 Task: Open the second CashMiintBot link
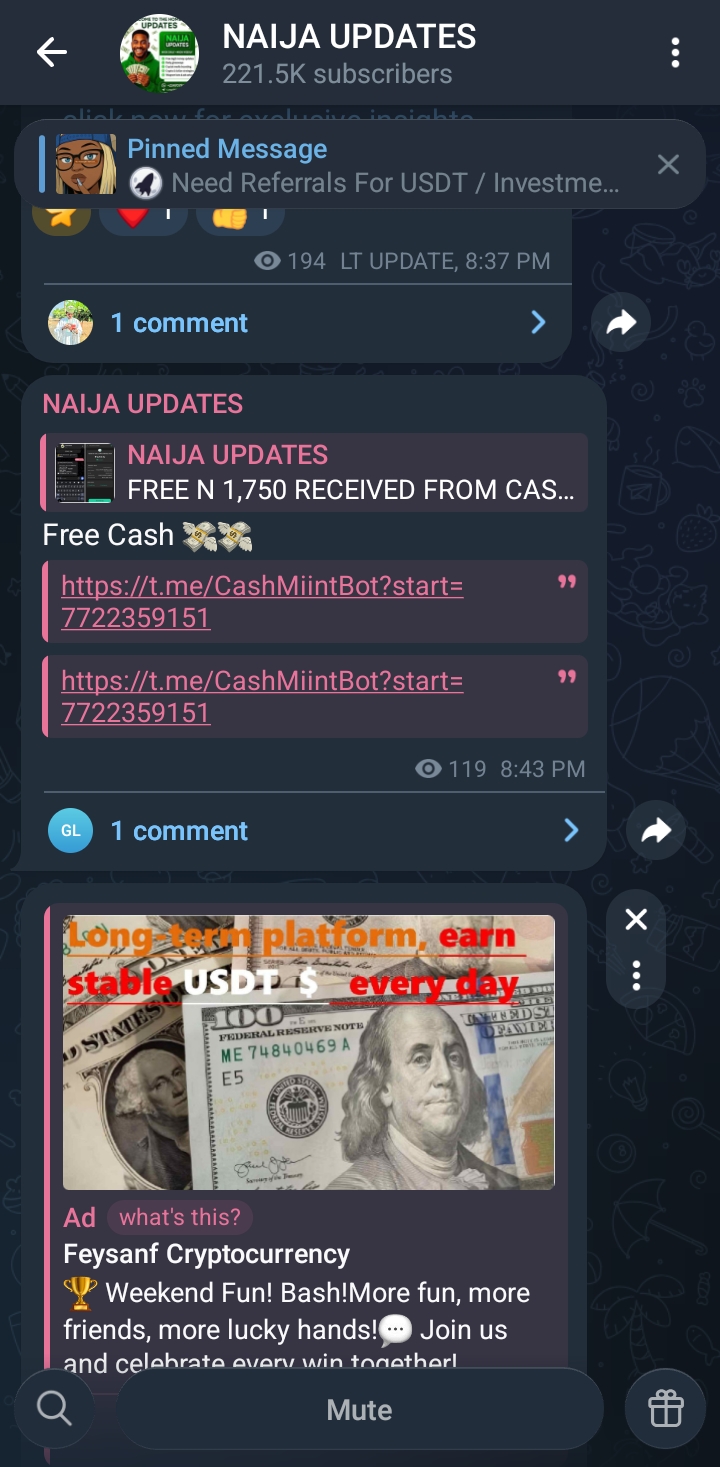click(262, 696)
